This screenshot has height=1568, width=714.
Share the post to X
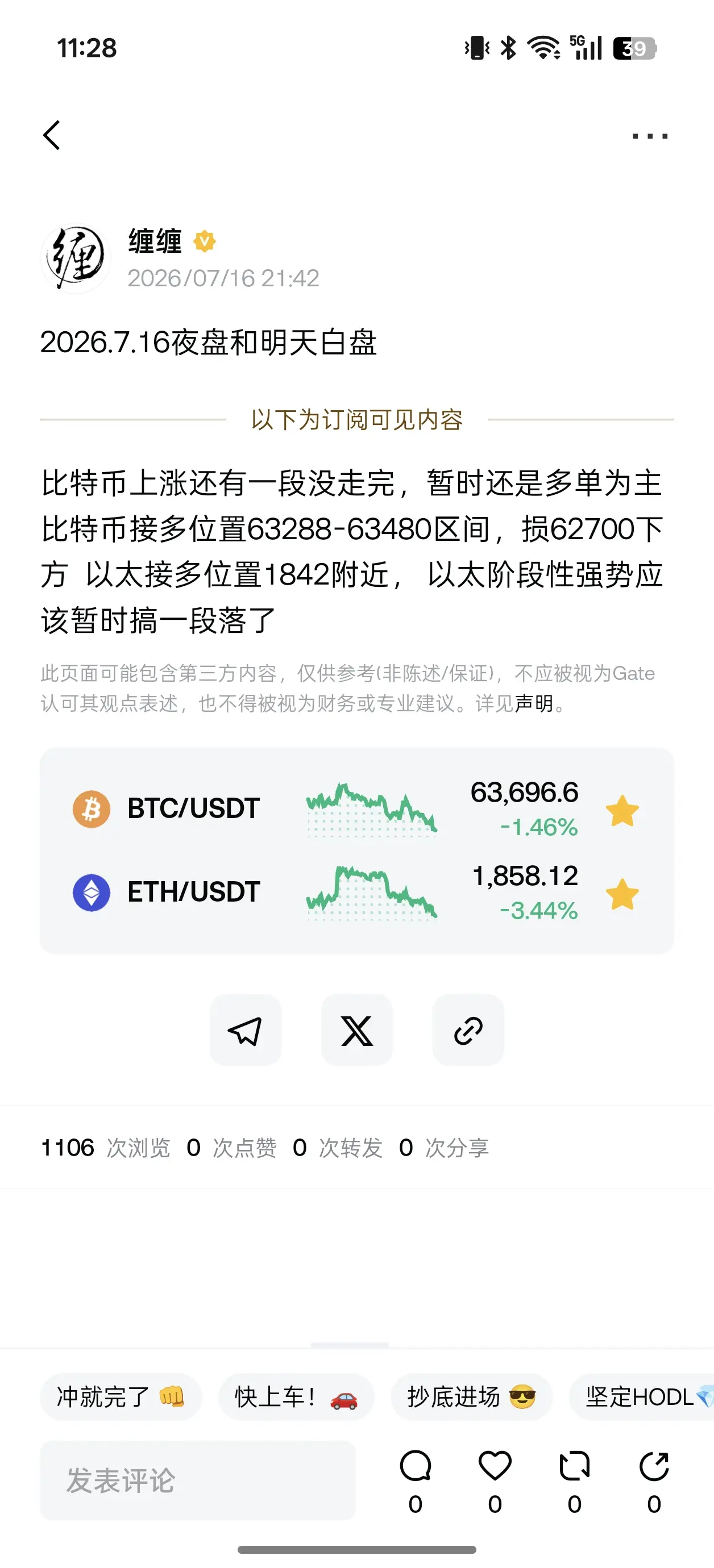pos(357,1030)
